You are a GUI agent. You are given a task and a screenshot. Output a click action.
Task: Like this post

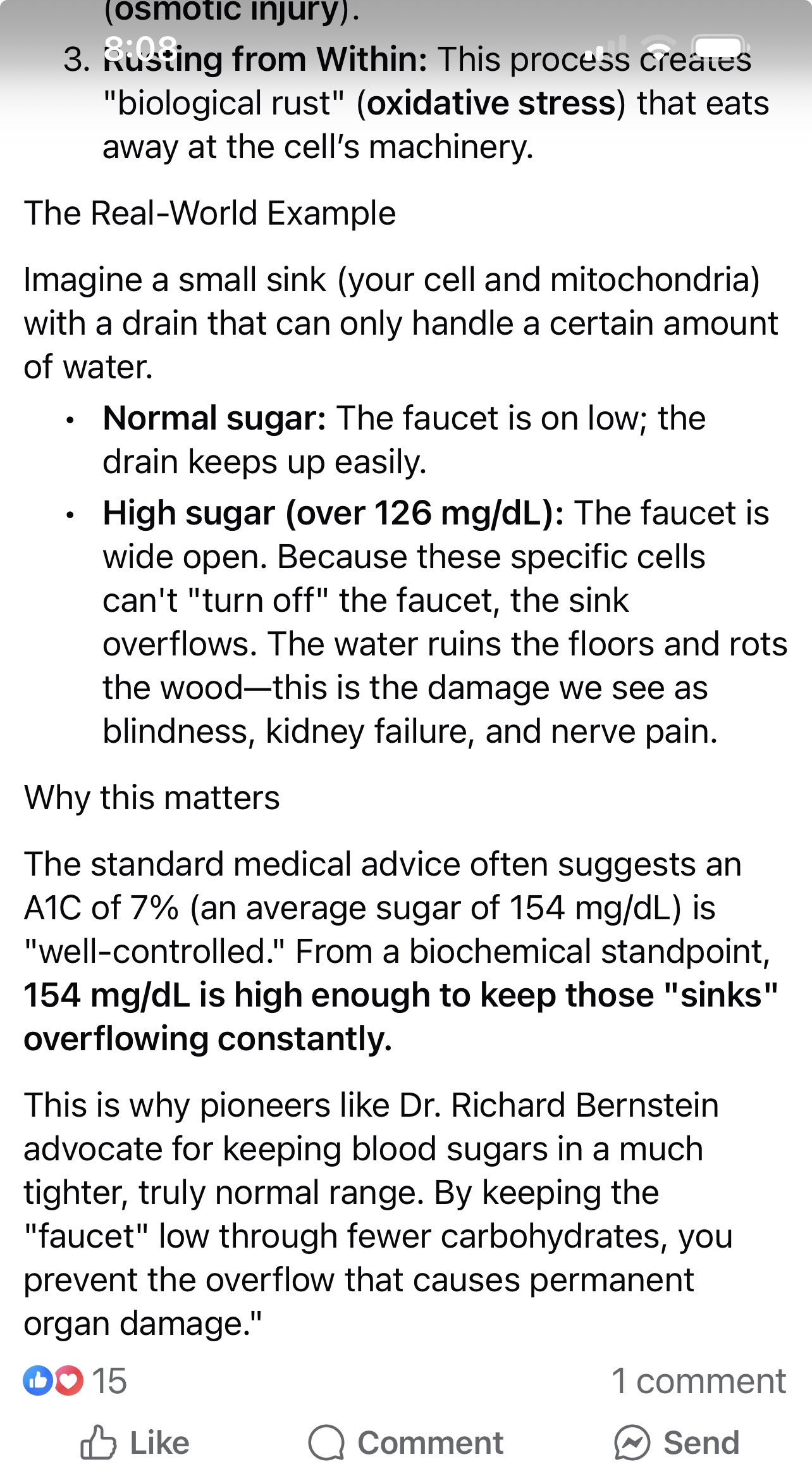pos(135,1443)
